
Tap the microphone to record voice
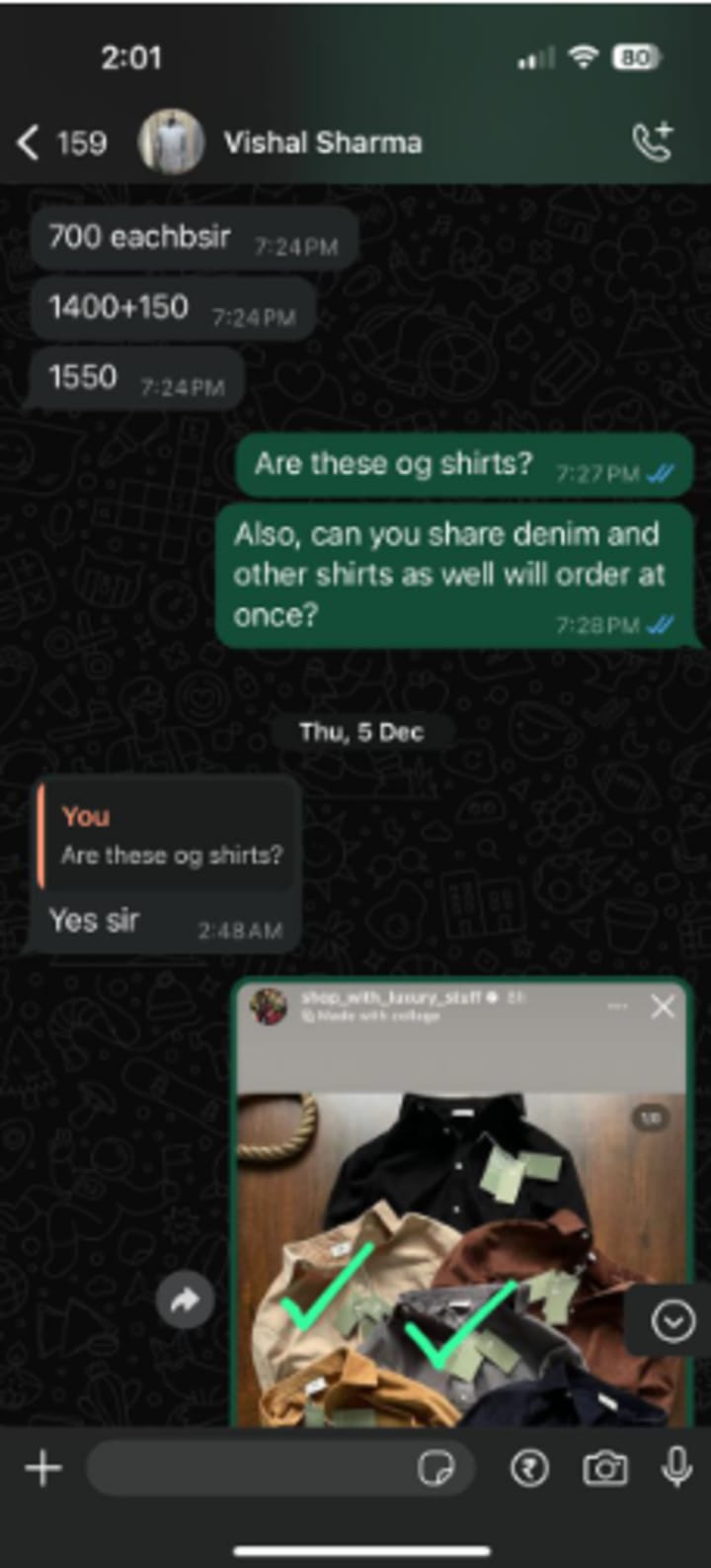pos(676,1468)
